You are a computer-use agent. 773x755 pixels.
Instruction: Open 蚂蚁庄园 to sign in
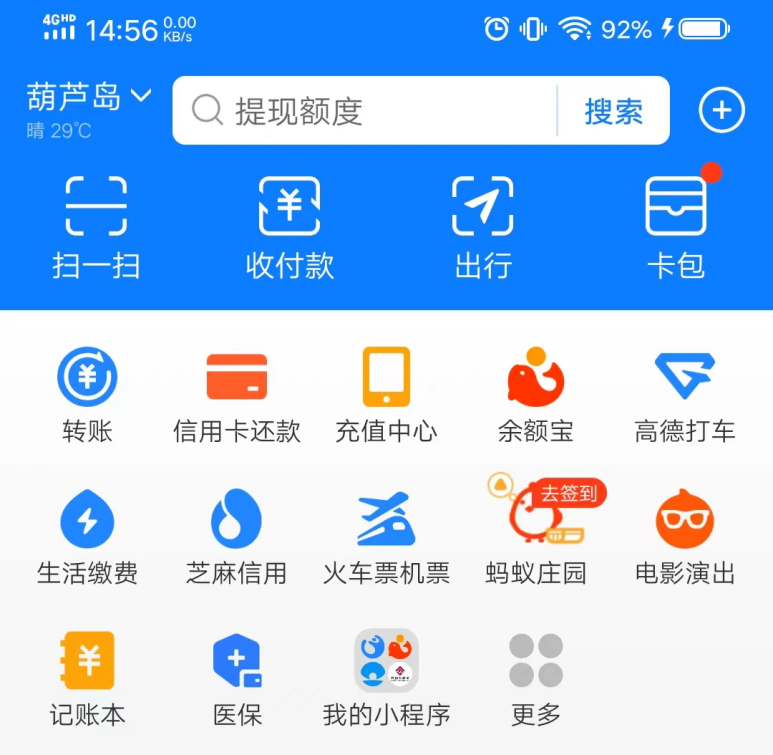(x=536, y=537)
